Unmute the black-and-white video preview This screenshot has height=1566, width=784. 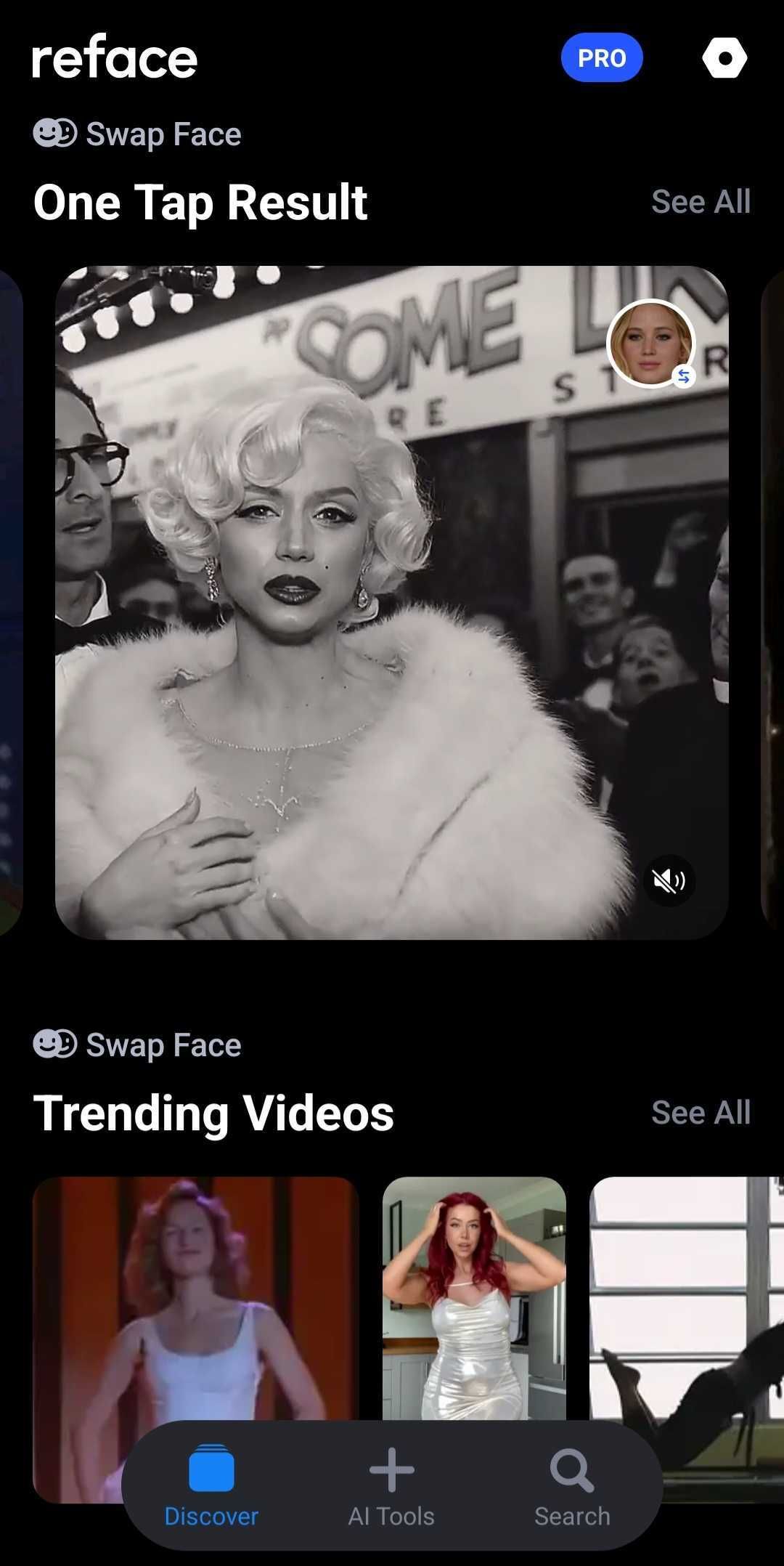click(x=669, y=881)
